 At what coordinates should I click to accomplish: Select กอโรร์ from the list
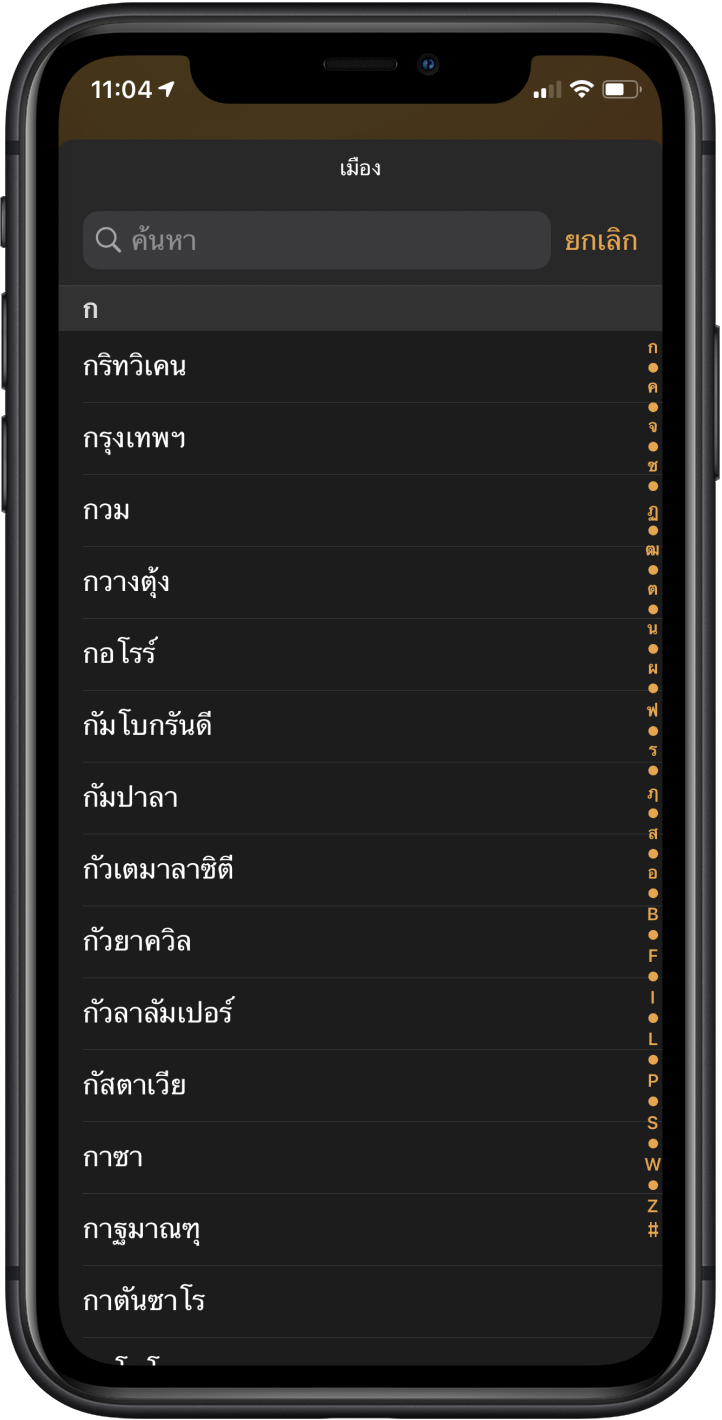point(120,654)
